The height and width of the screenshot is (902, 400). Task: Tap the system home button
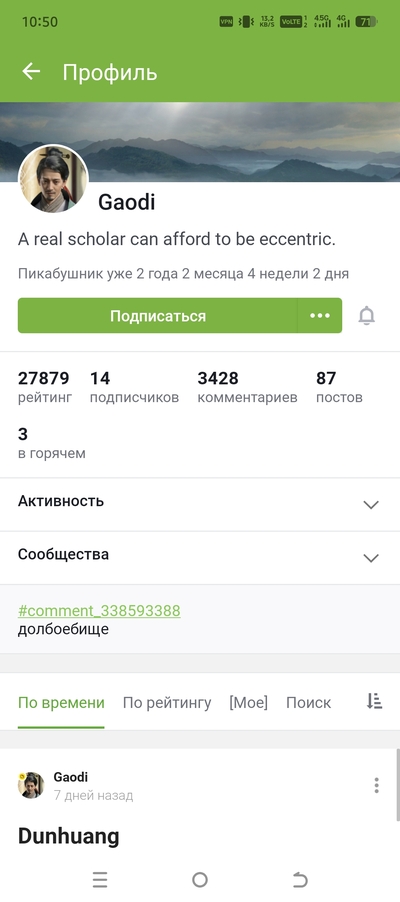(x=200, y=880)
